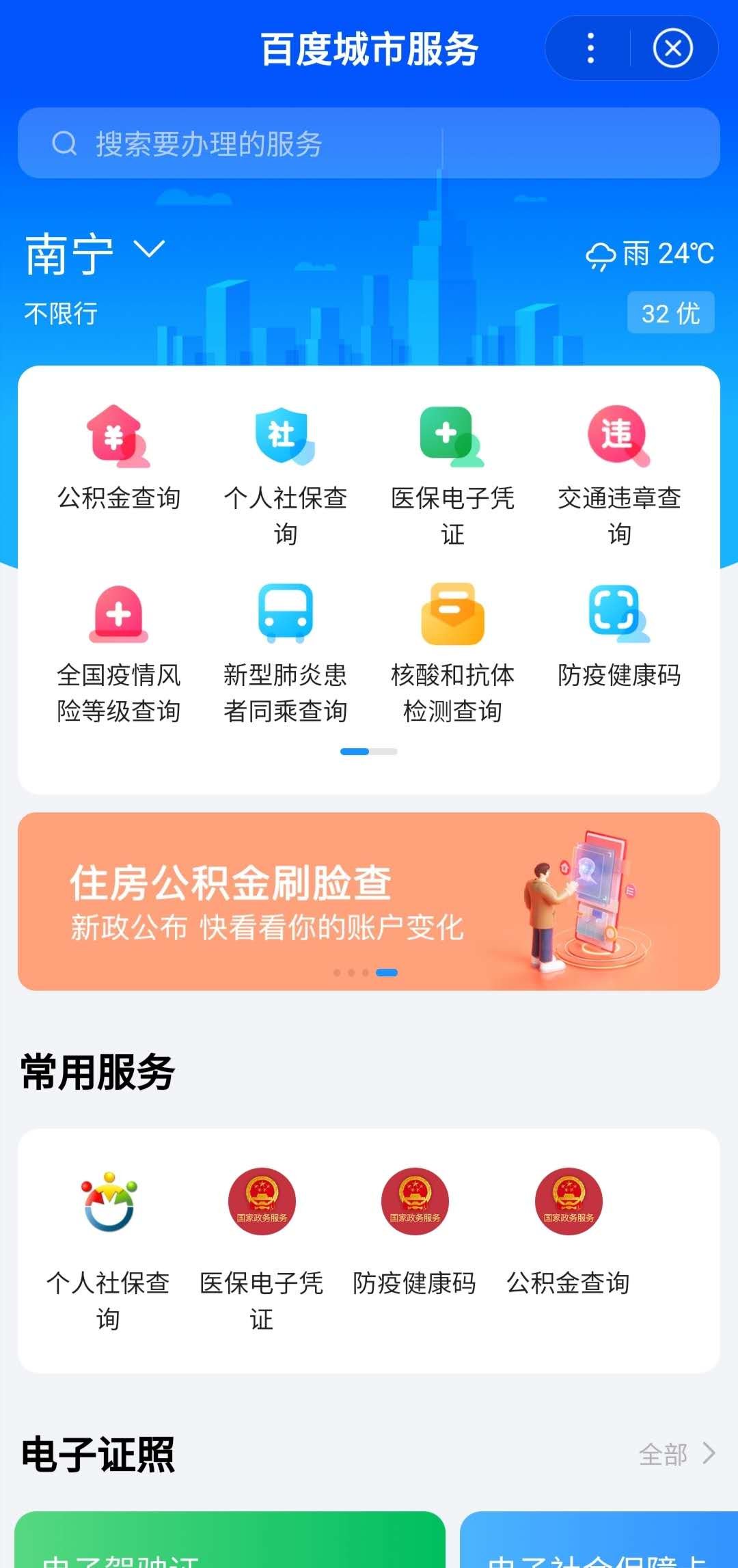Tap the 搜索要办理的服务 search box

click(x=369, y=143)
